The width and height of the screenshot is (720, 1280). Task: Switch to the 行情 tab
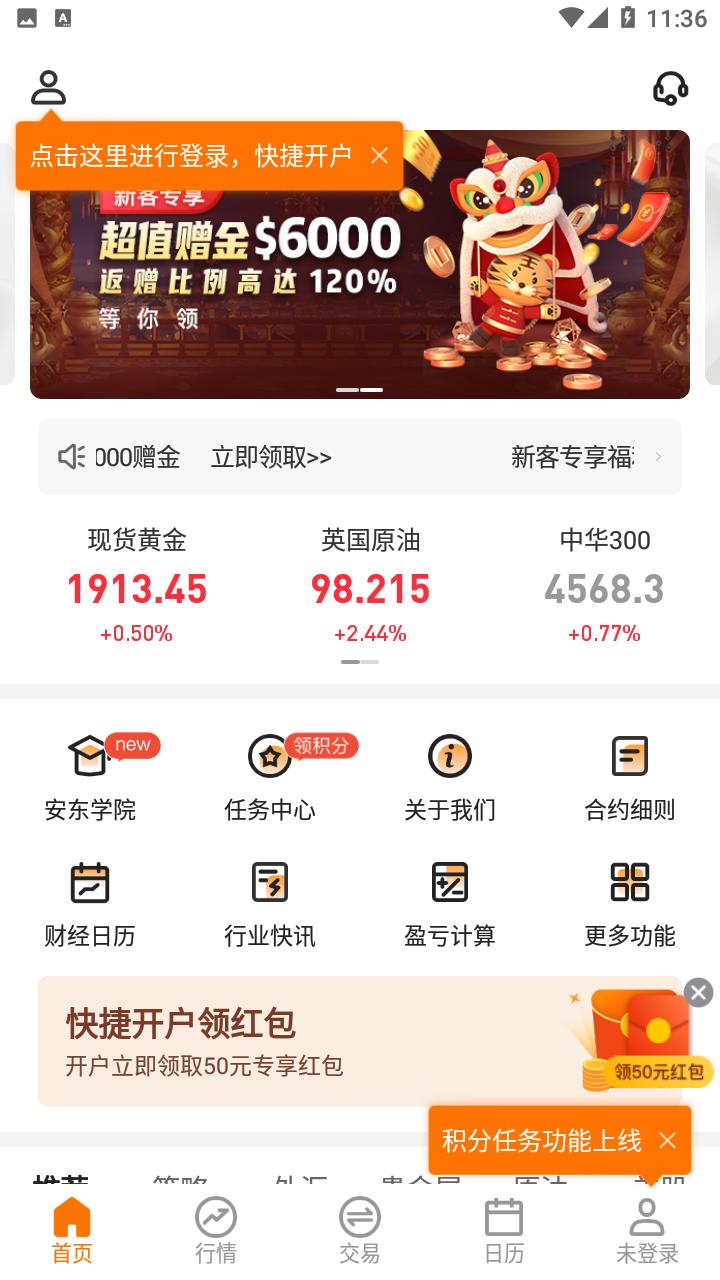pos(216,1230)
